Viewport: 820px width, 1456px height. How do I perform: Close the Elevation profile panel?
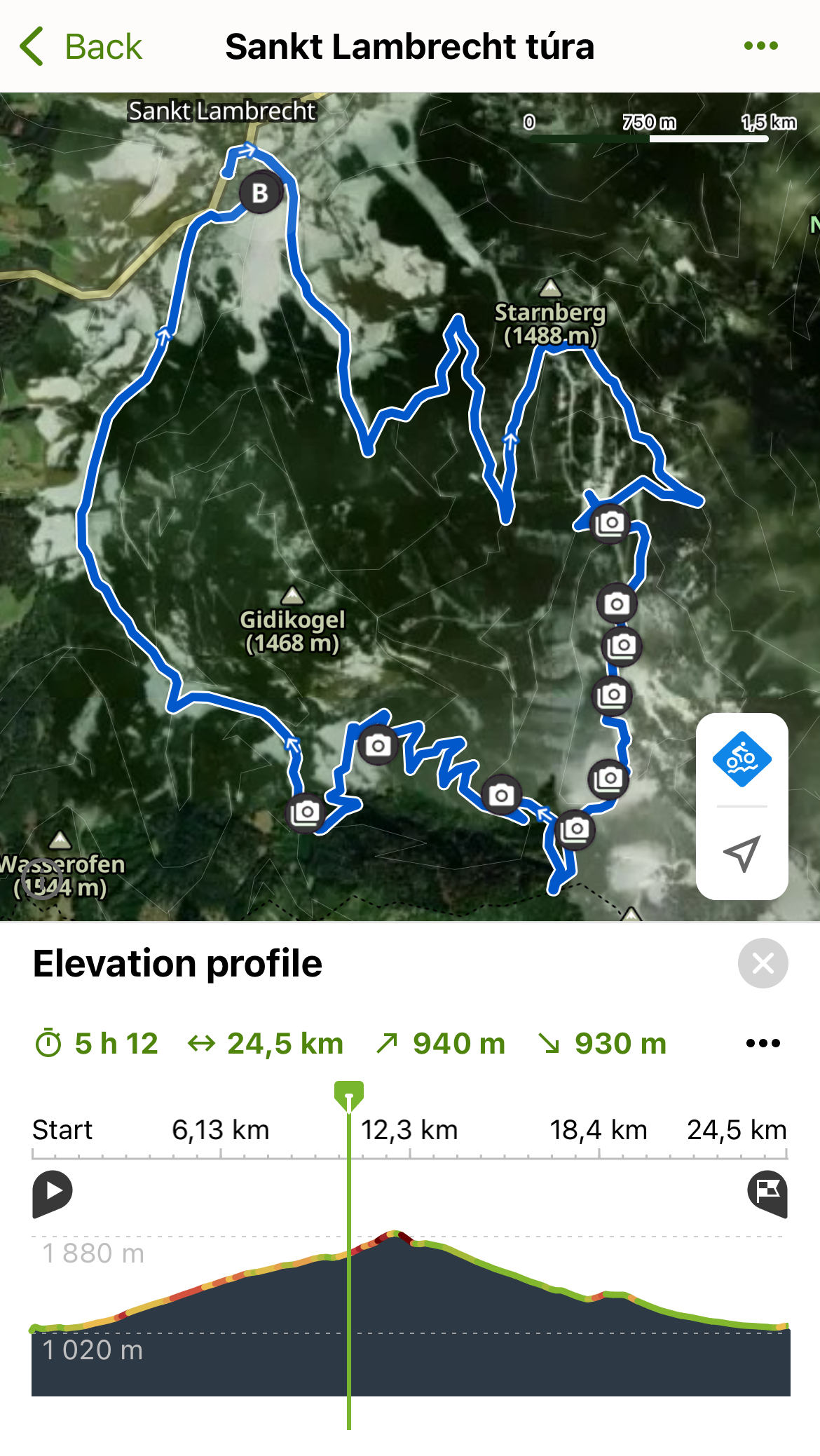[763, 963]
